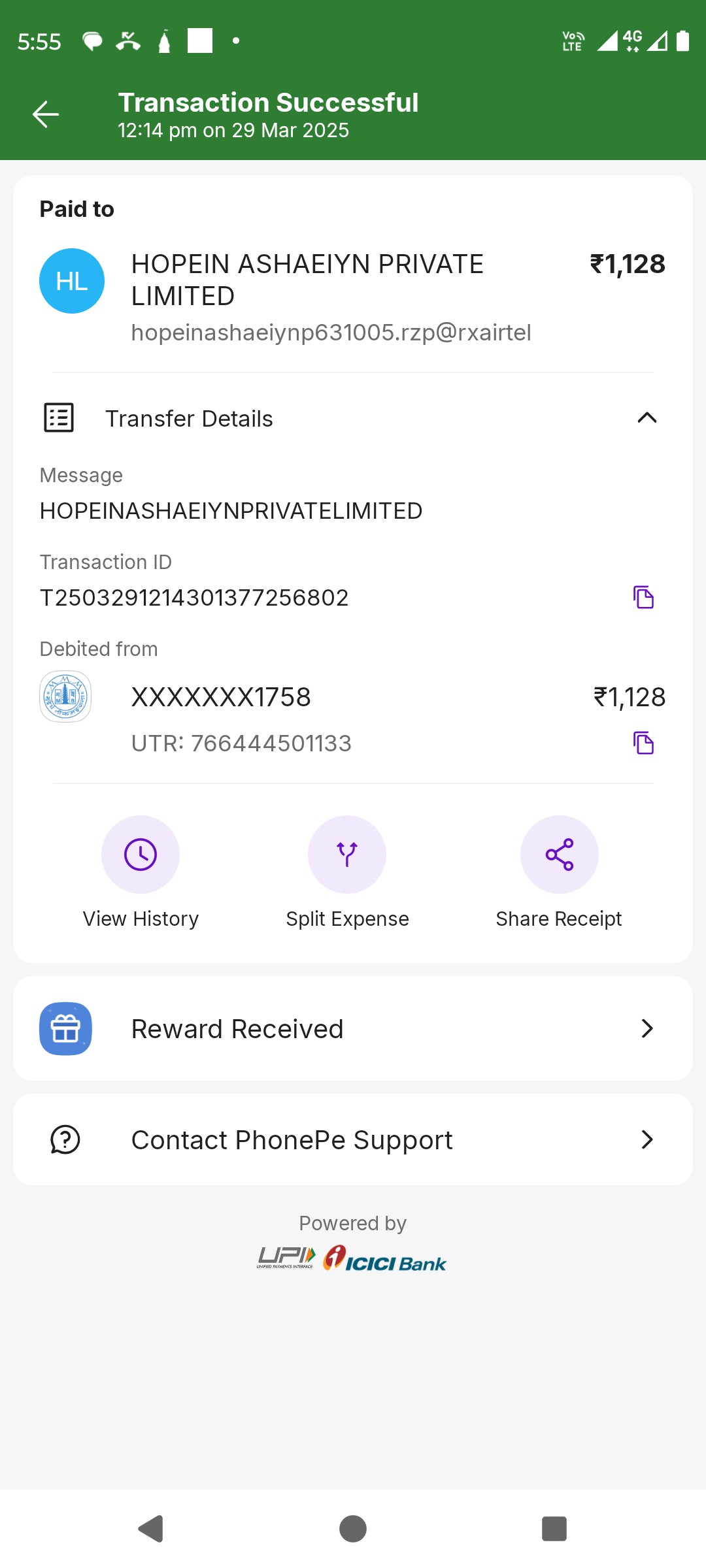This screenshot has height=1568, width=706.
Task: Contact PhonePe Support
Action: 353,1139
